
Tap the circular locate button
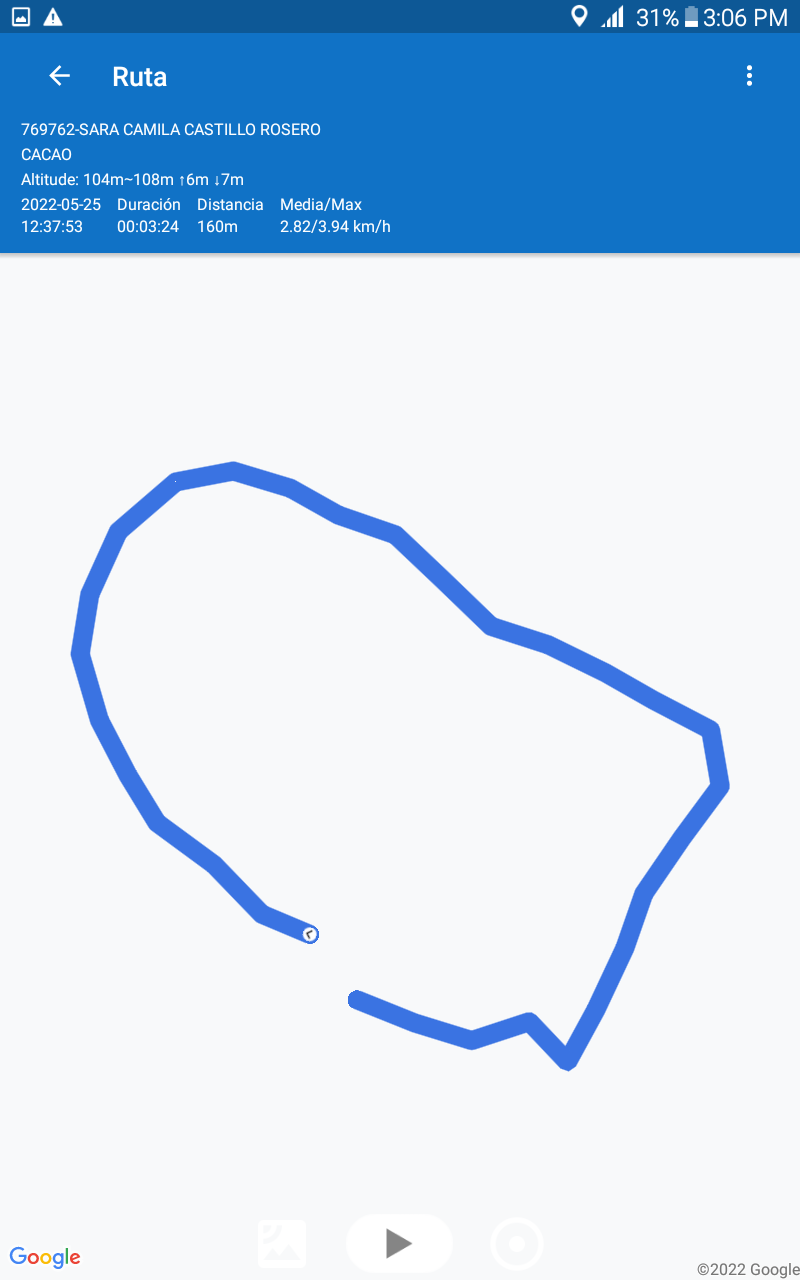click(517, 1244)
